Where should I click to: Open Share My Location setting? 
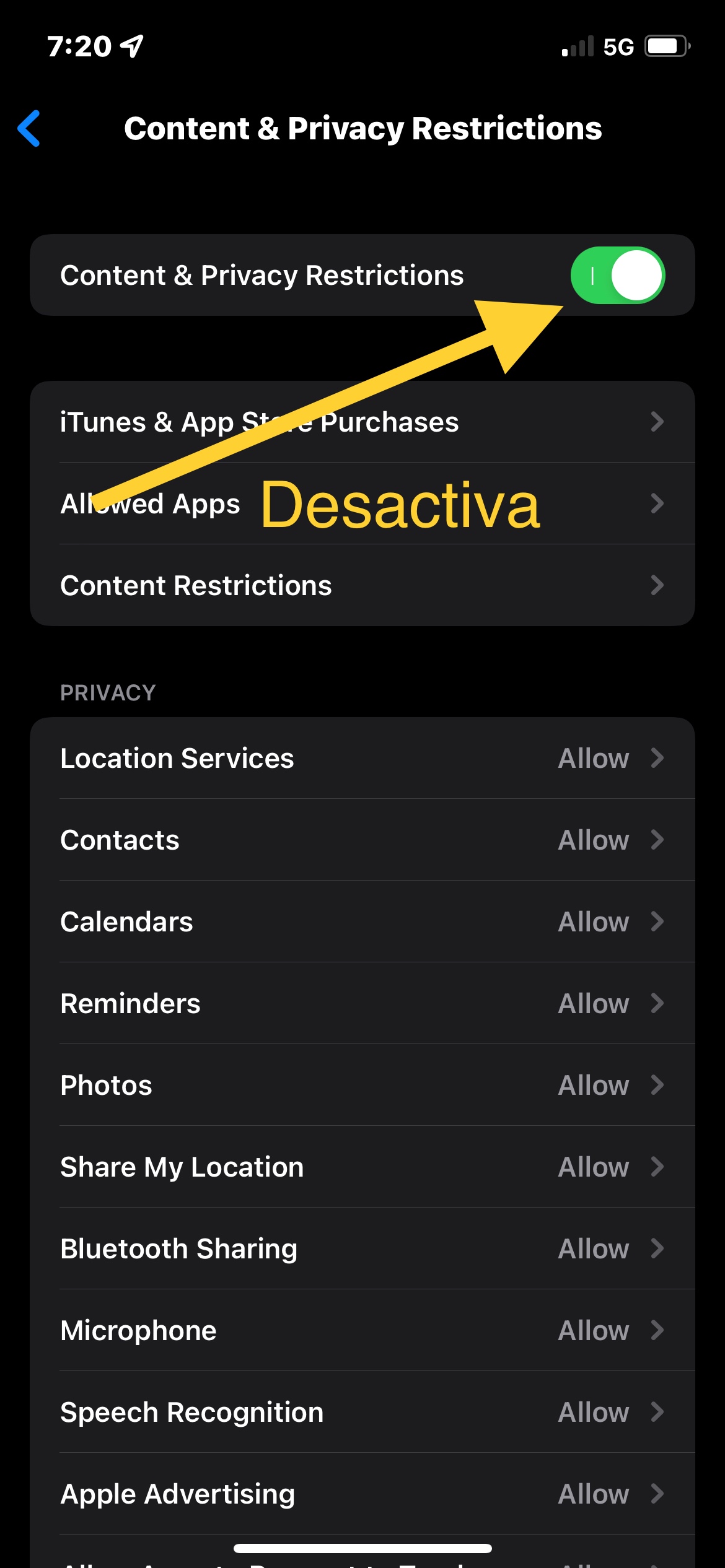362,1167
